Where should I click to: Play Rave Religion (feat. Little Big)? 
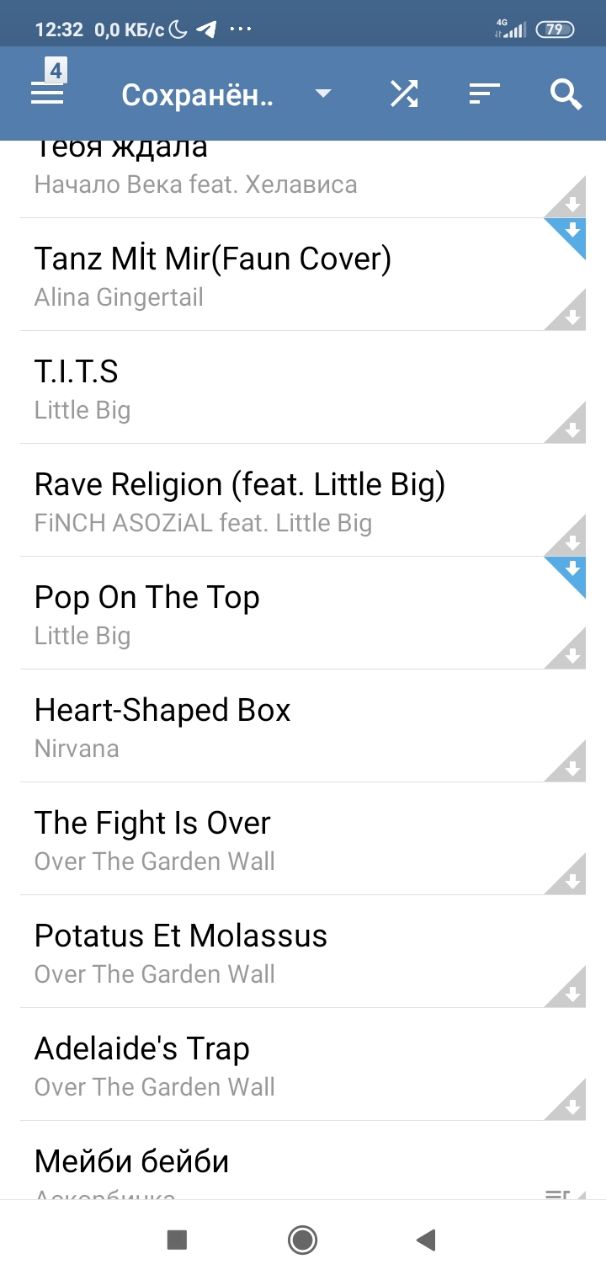click(x=303, y=500)
